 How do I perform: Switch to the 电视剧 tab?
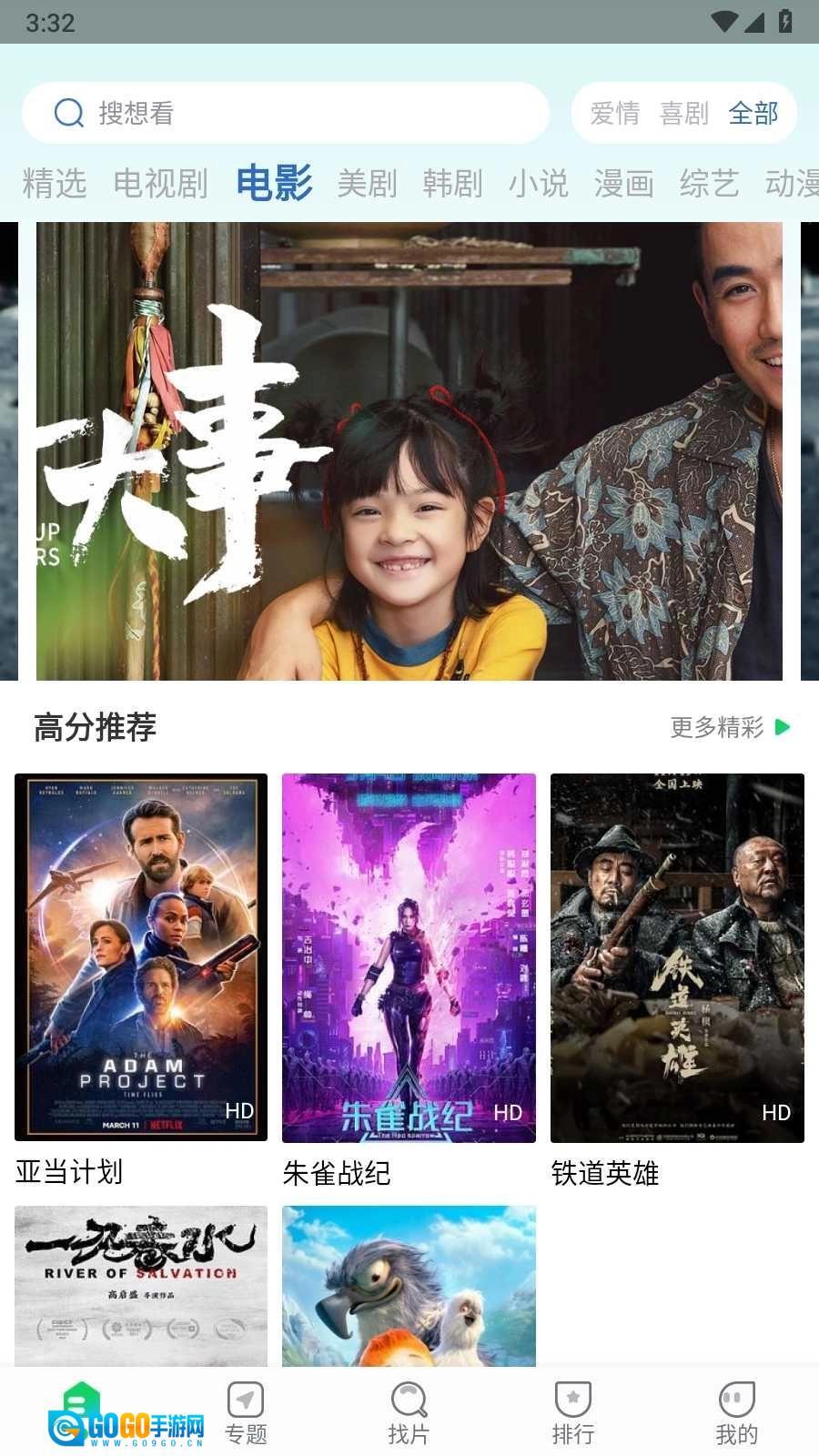tap(160, 183)
